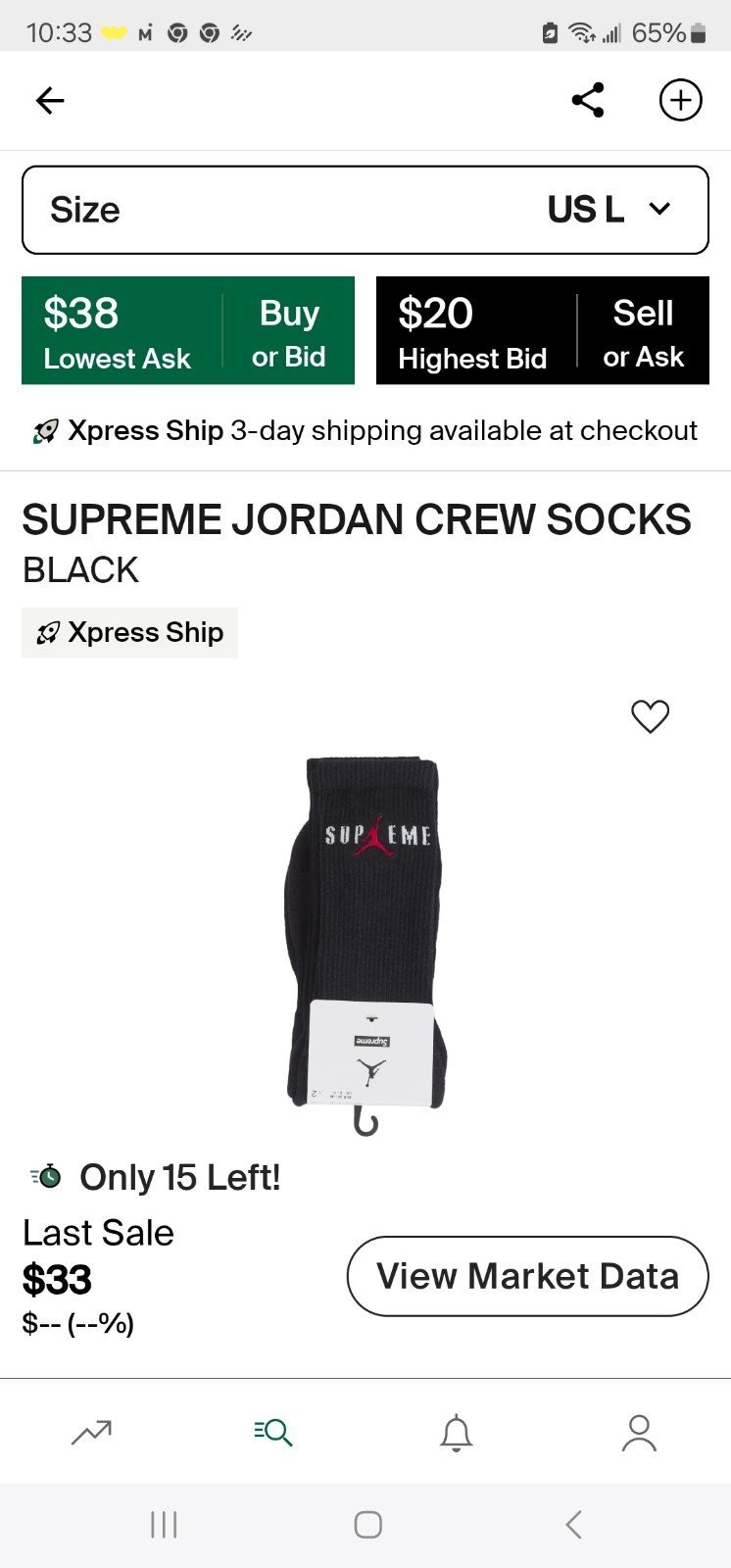Open the notifications bell tab

coord(456,1433)
